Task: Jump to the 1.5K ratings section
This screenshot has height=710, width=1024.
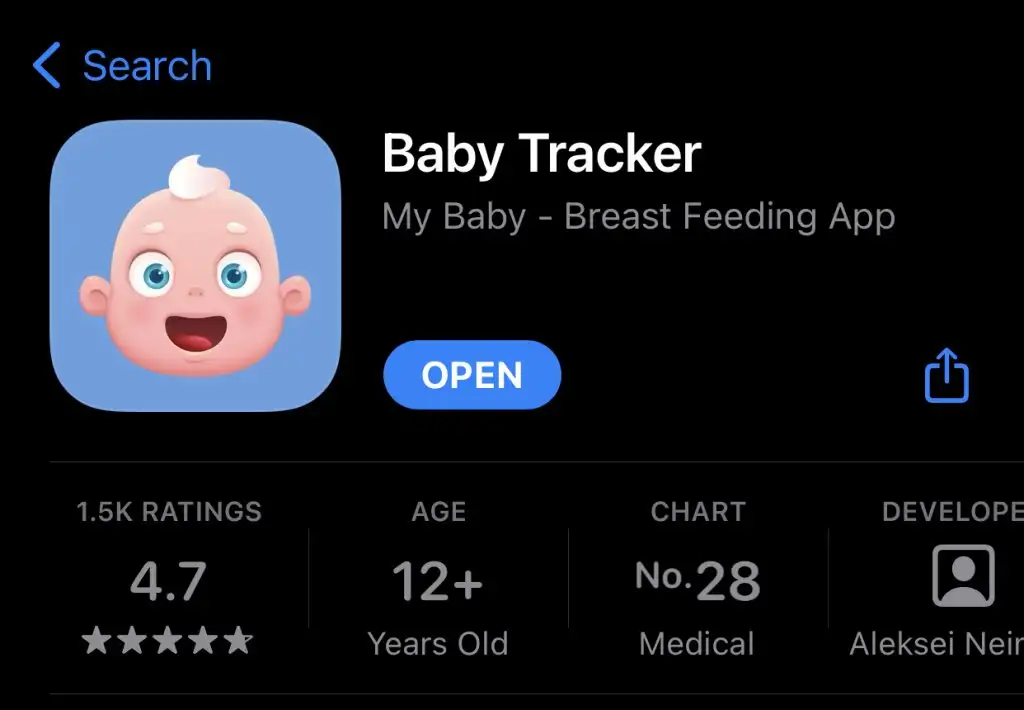Action: [169, 580]
